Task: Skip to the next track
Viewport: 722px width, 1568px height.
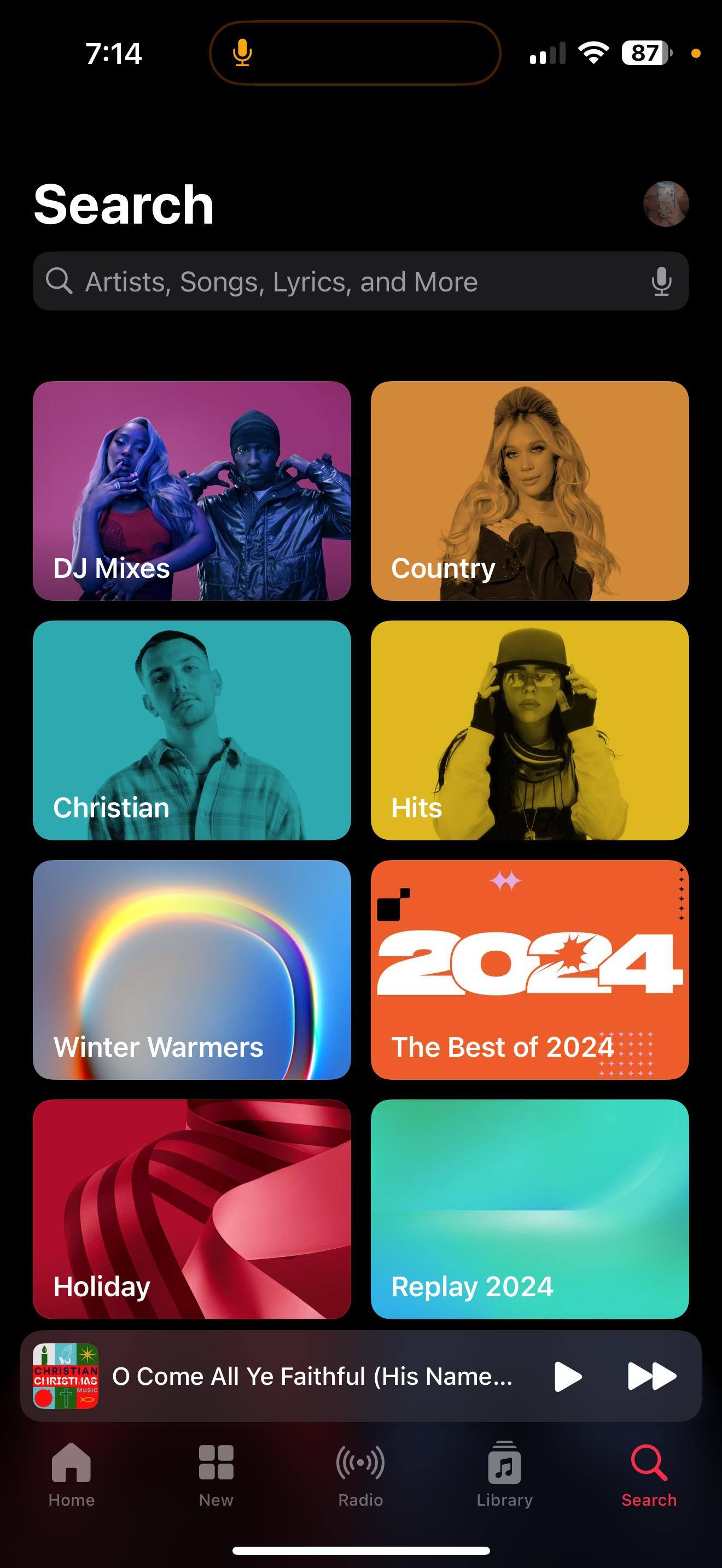Action: [x=651, y=1376]
